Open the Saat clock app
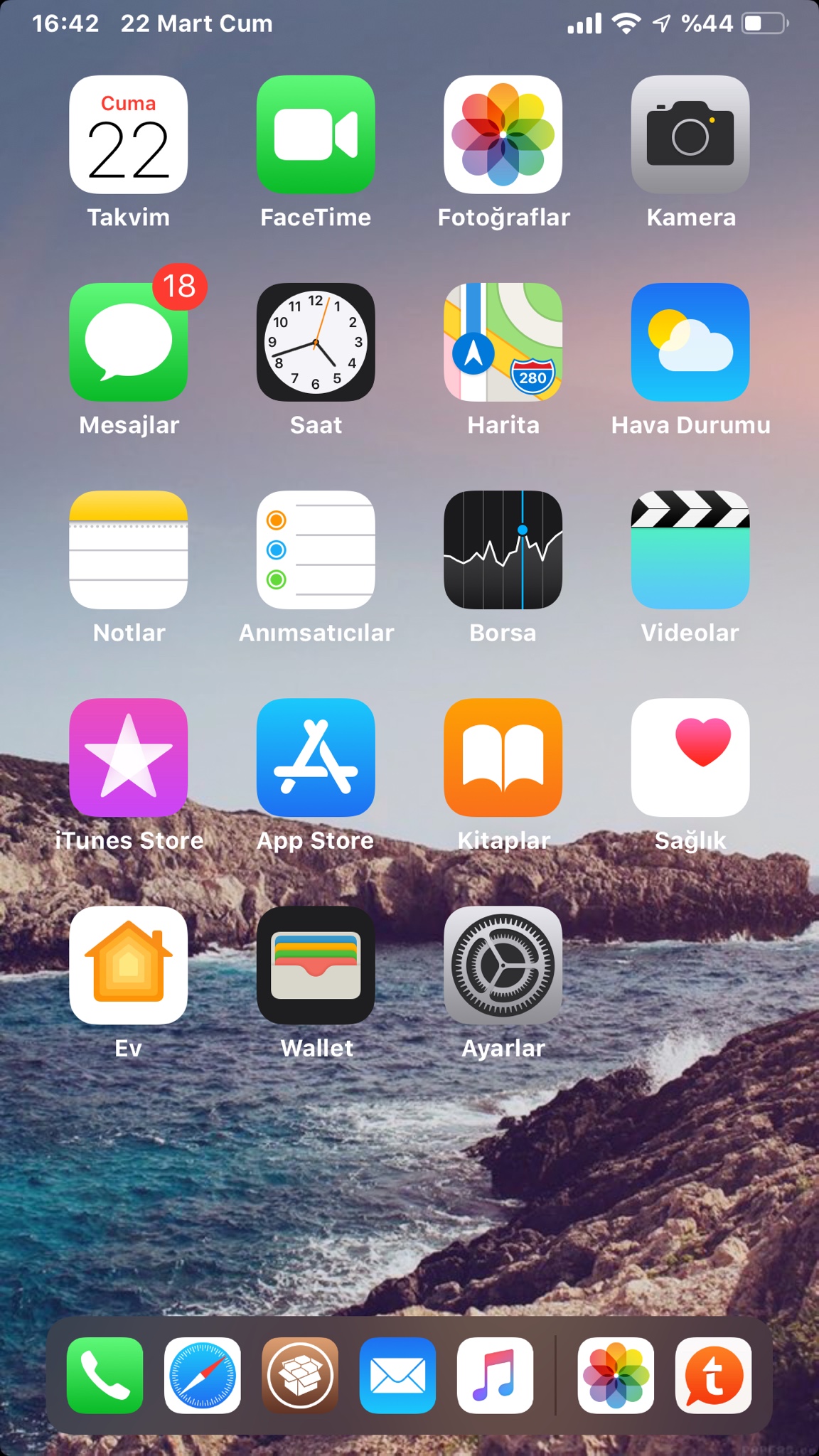This screenshot has height=1456, width=819. 316,343
